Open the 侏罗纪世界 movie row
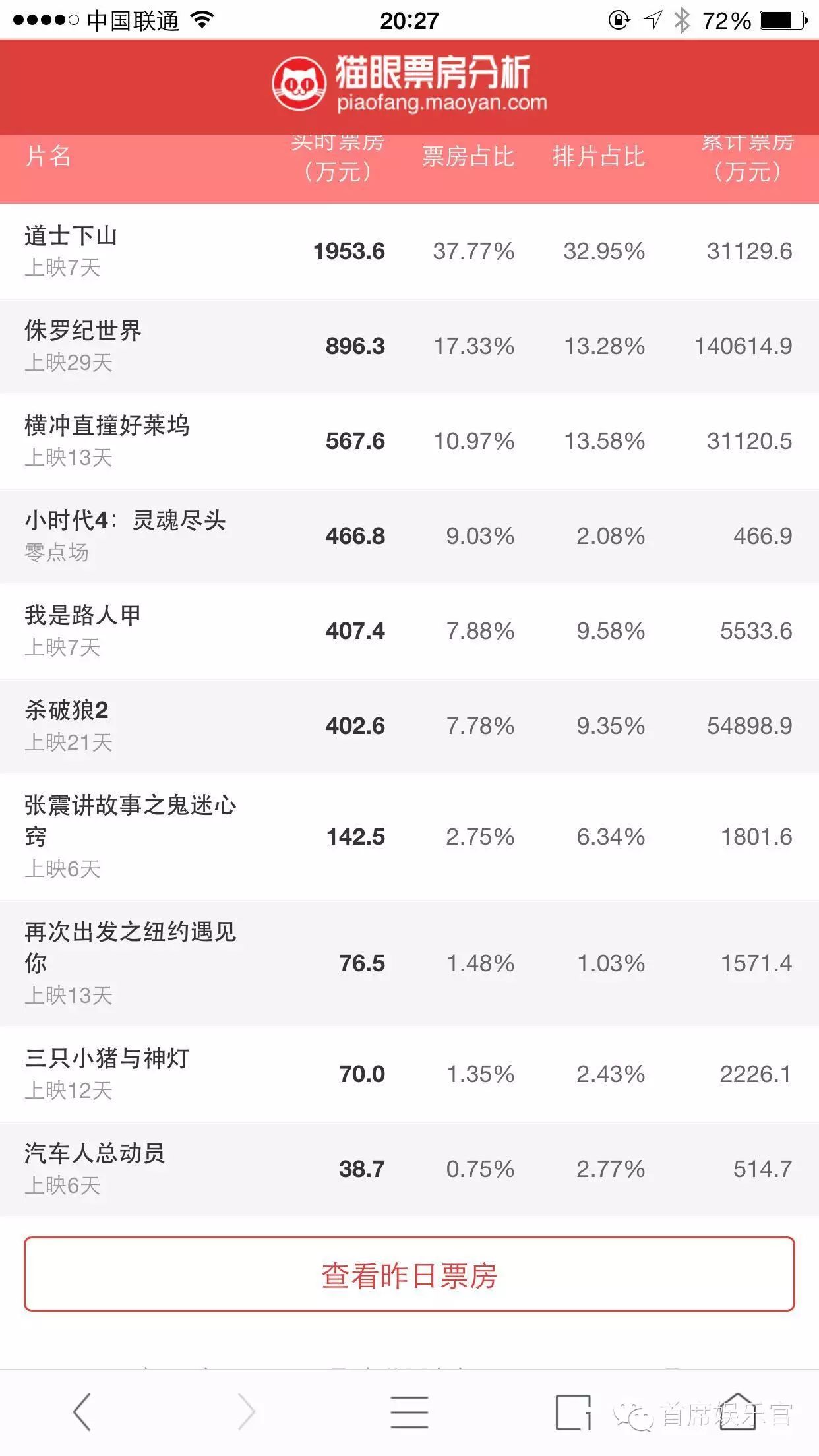819x1456 pixels. click(x=409, y=346)
